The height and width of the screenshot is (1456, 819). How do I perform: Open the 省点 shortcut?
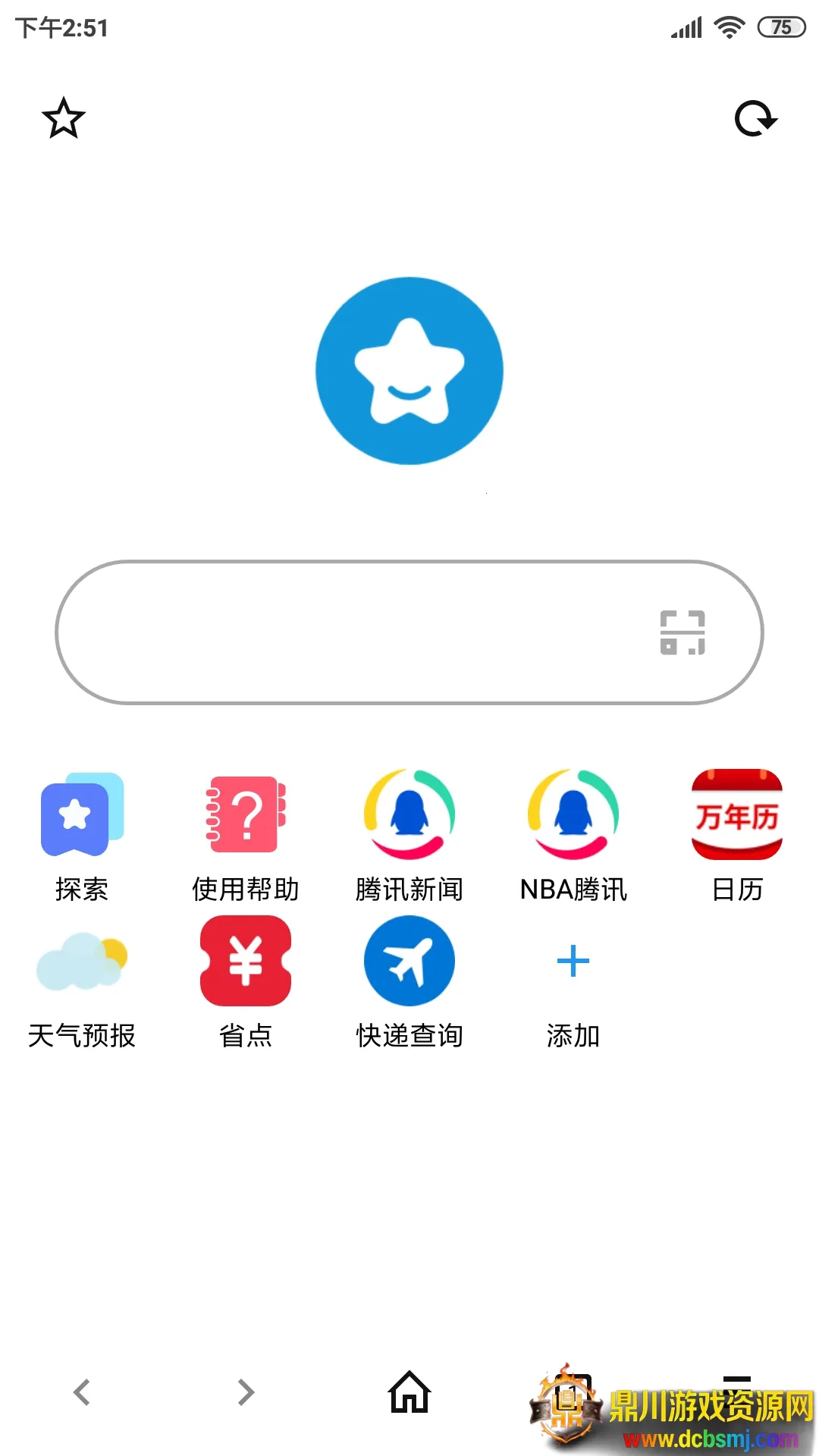(246, 983)
